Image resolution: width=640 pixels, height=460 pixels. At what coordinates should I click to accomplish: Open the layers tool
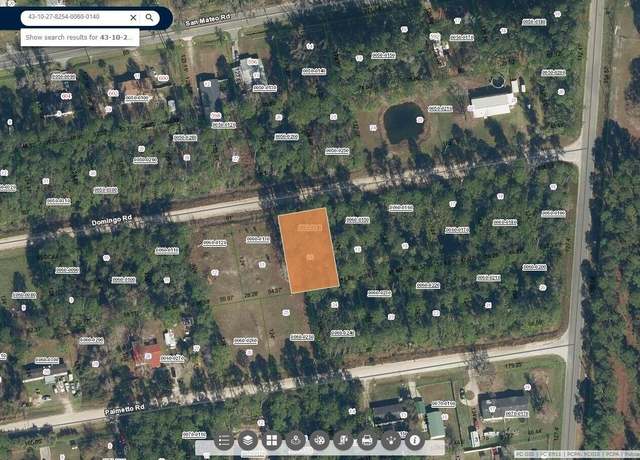248,440
